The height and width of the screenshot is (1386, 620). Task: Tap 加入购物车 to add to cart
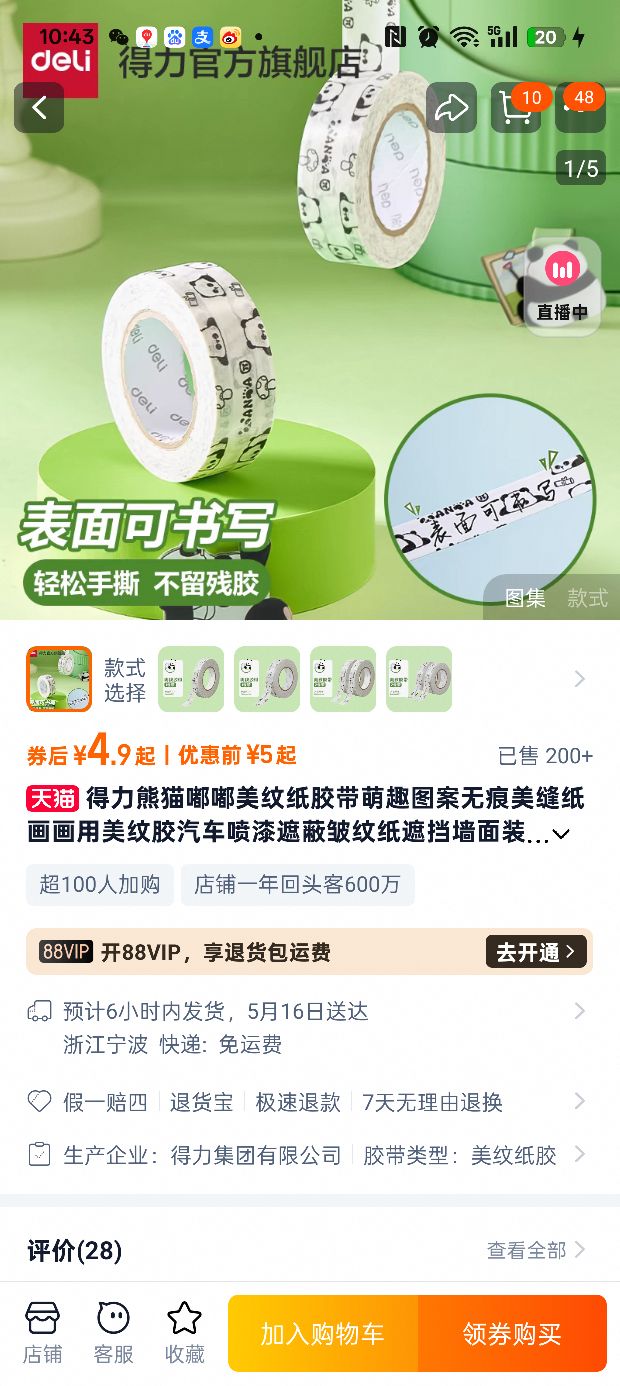(x=322, y=1333)
